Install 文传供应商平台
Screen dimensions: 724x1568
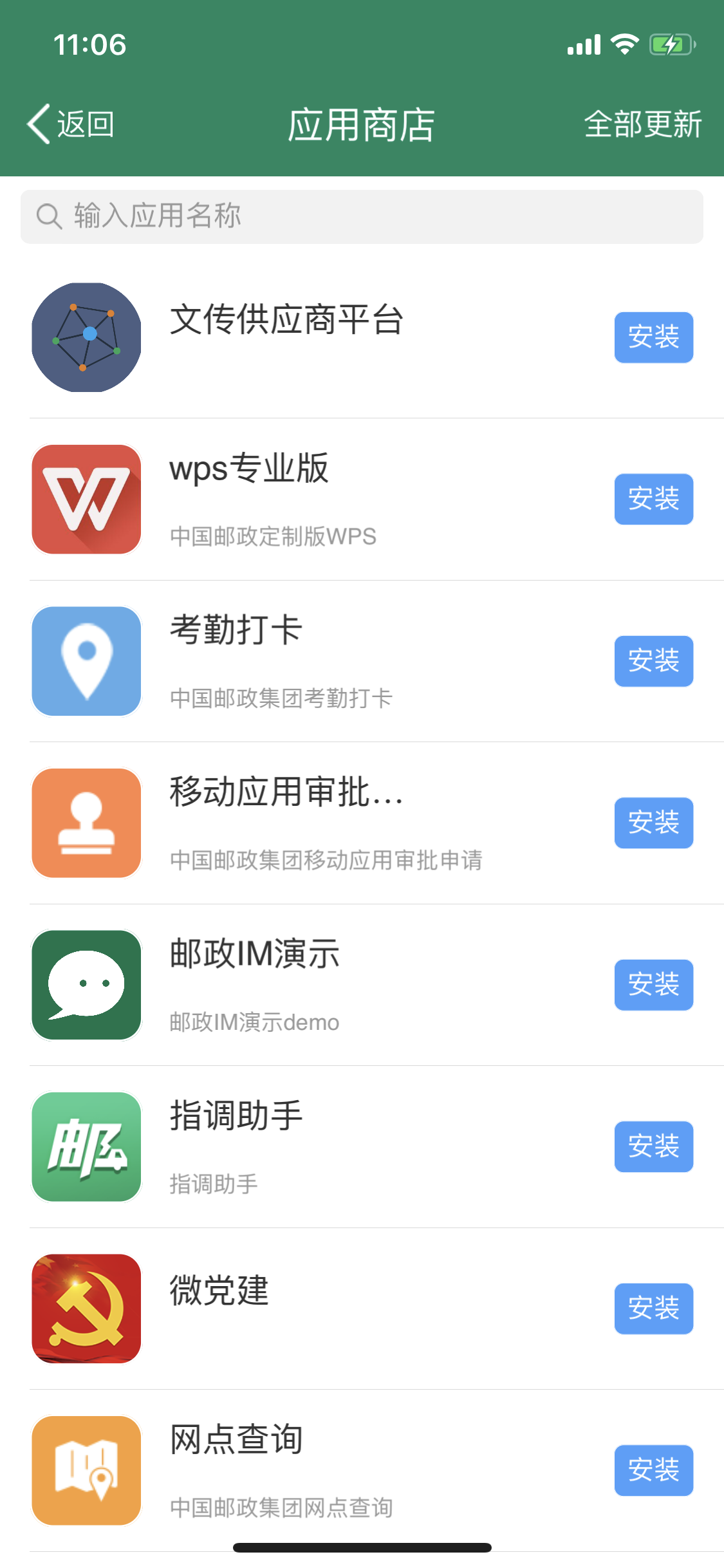click(x=653, y=337)
